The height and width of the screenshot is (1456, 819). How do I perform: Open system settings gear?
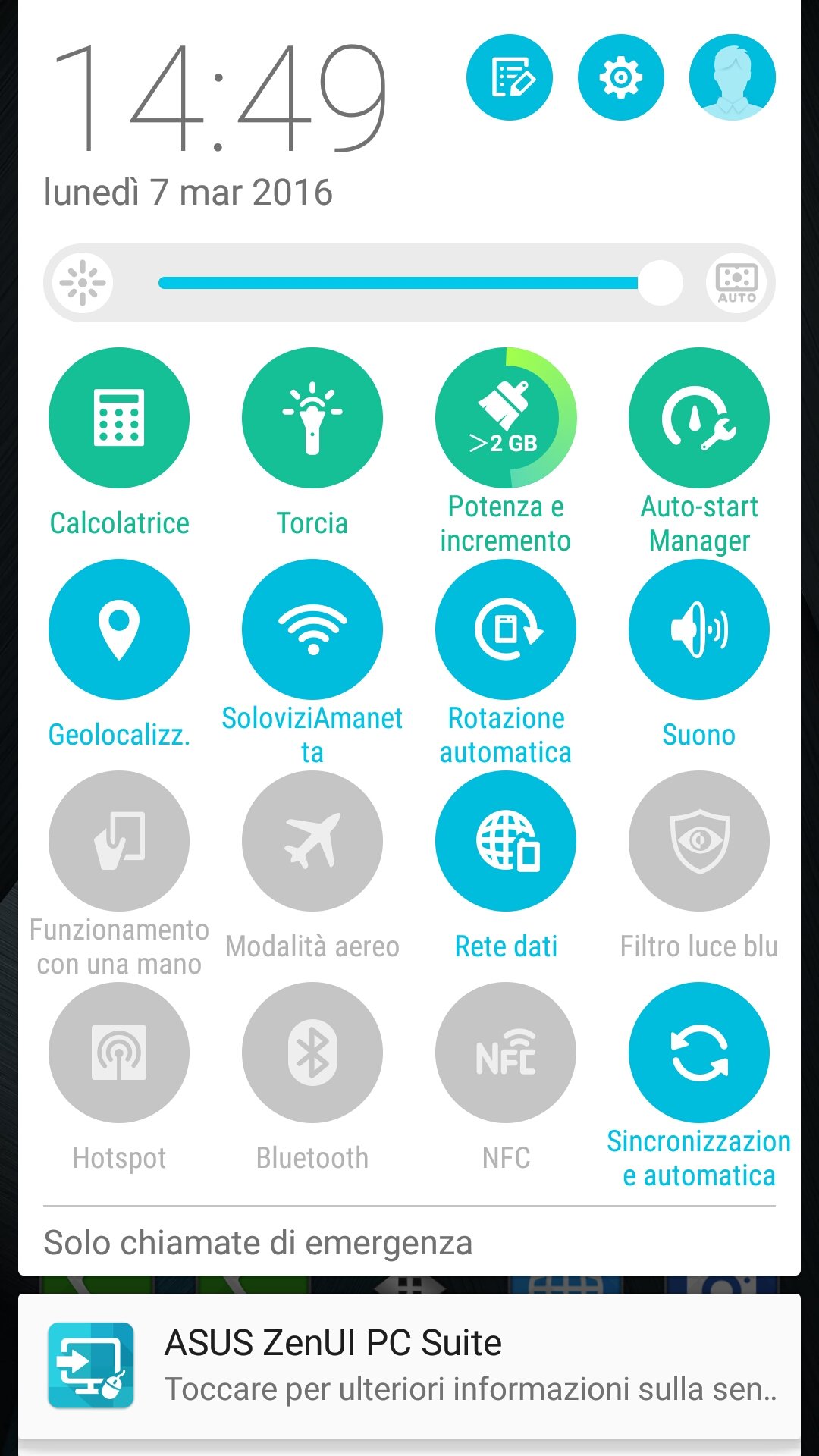pos(621,77)
